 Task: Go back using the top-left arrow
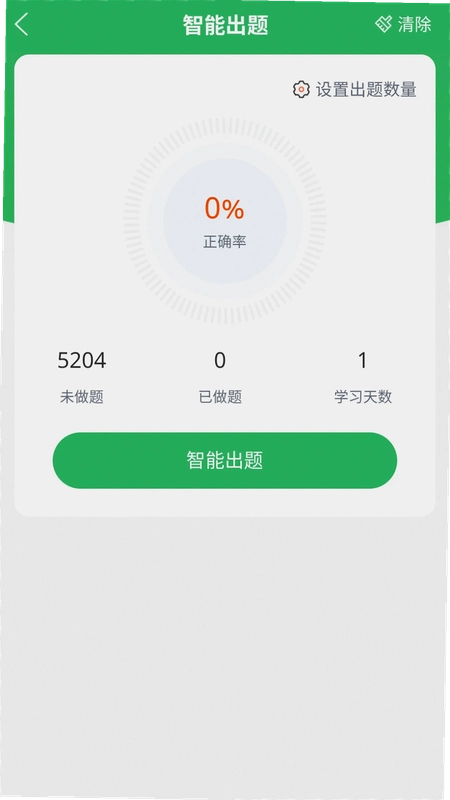point(21,24)
